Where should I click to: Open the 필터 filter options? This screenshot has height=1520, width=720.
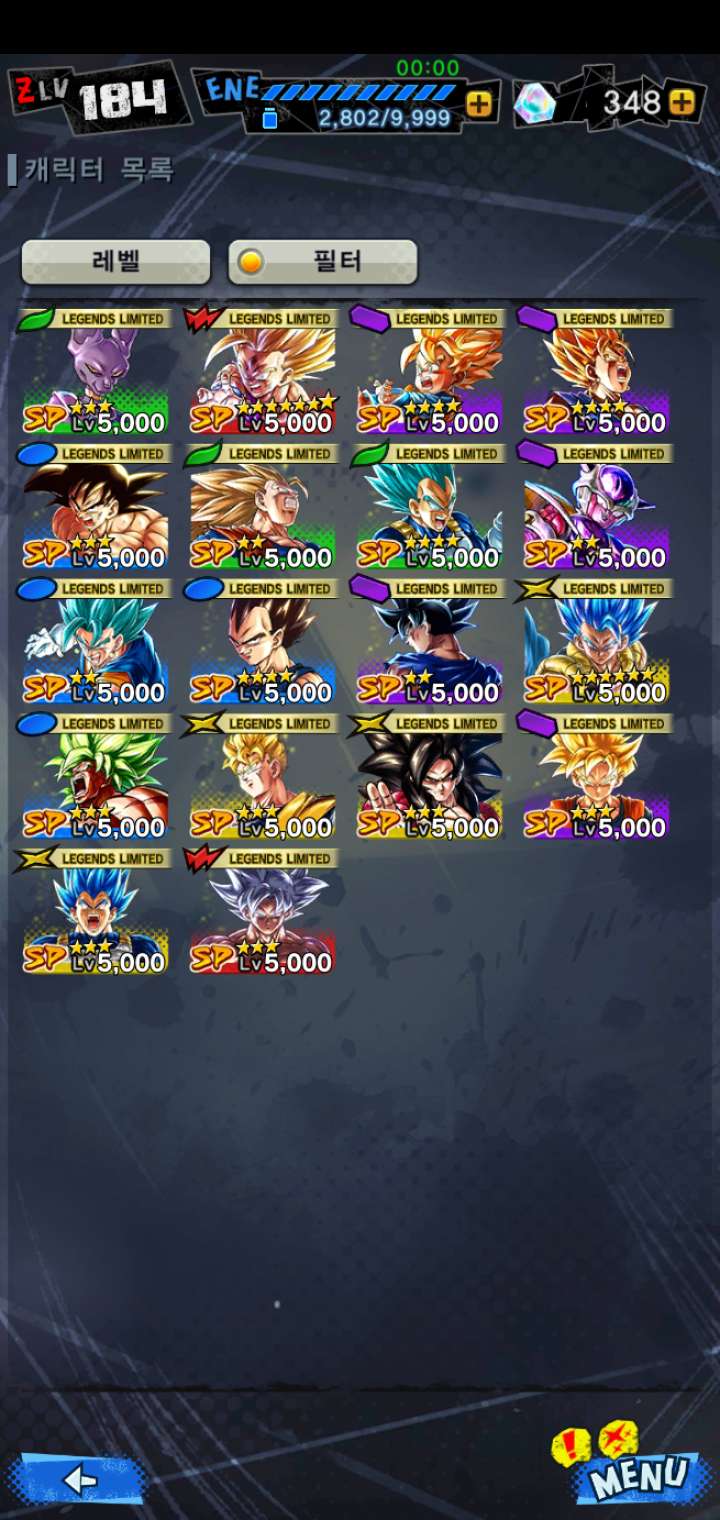[322, 262]
